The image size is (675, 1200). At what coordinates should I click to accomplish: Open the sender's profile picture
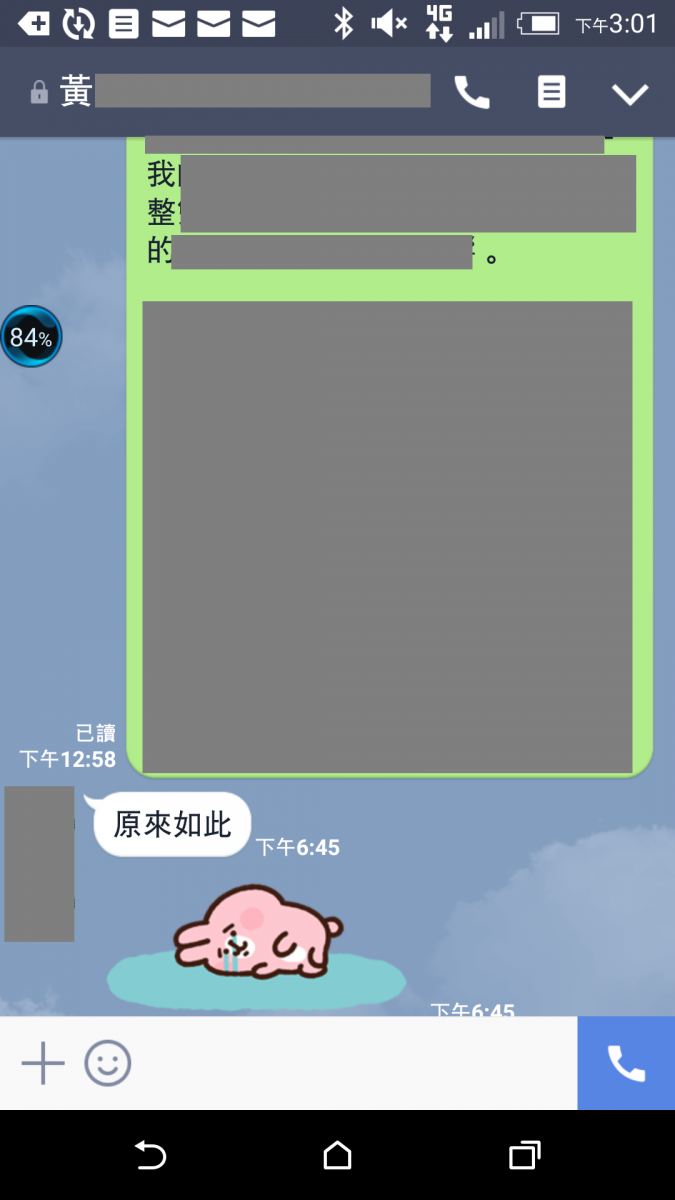coord(39,863)
